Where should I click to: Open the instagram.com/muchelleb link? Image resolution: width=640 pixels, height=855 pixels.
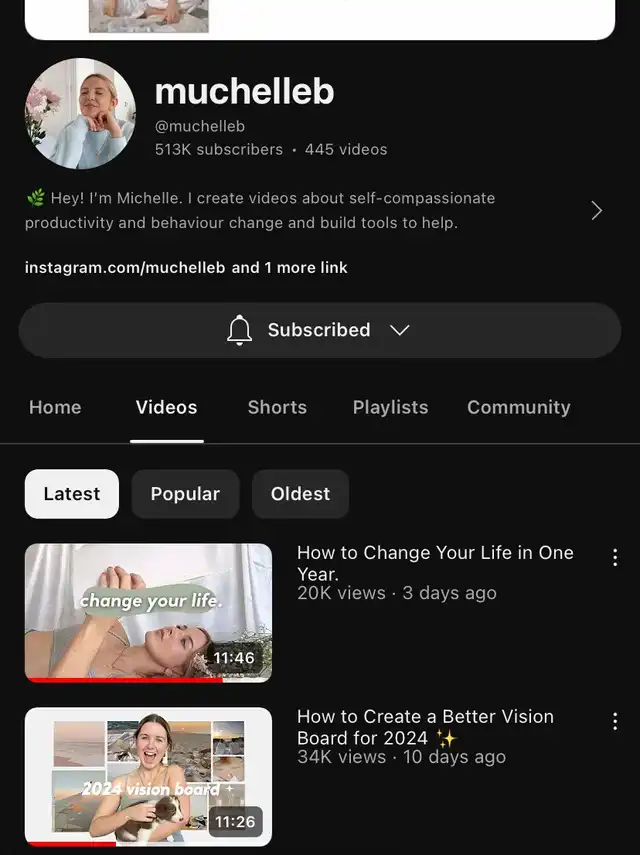(125, 267)
